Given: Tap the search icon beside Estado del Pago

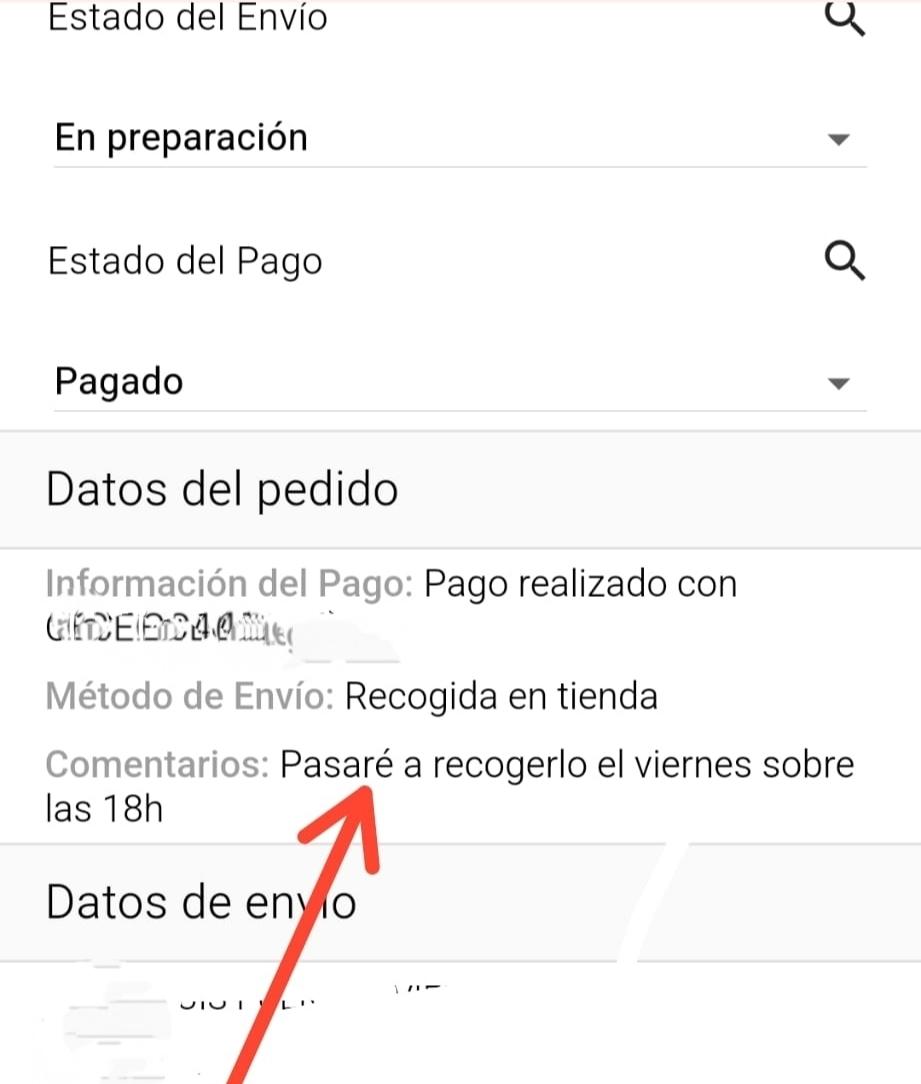Looking at the screenshot, I should (x=843, y=262).
